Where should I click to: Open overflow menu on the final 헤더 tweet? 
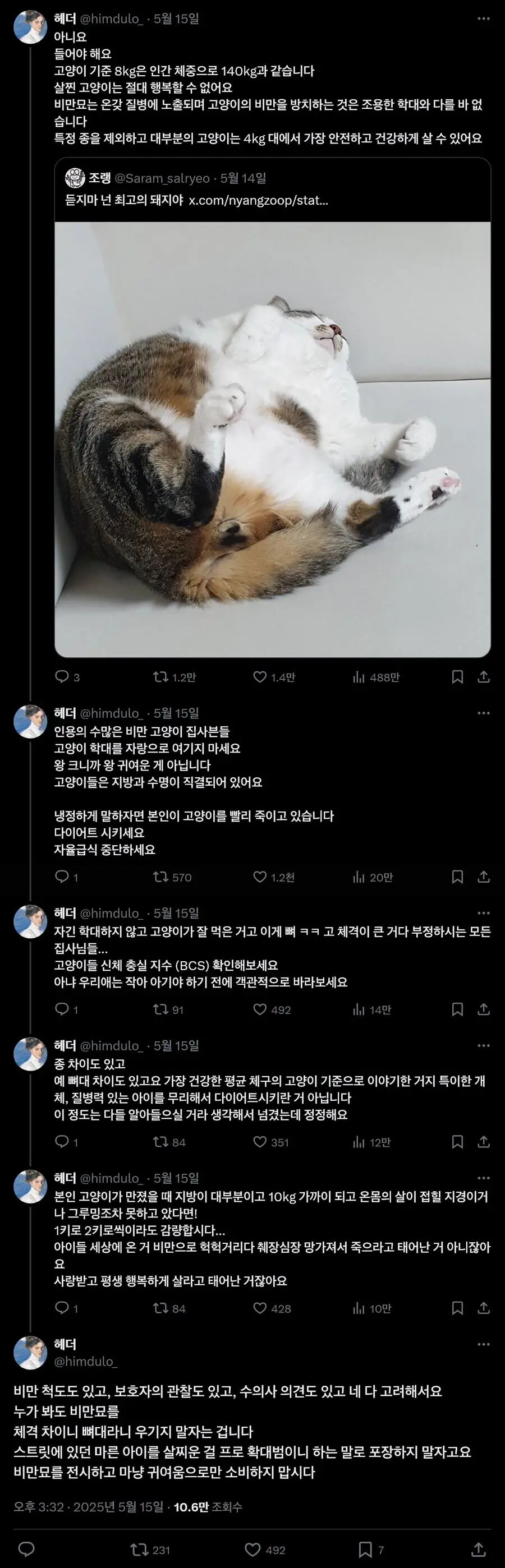[x=483, y=1345]
